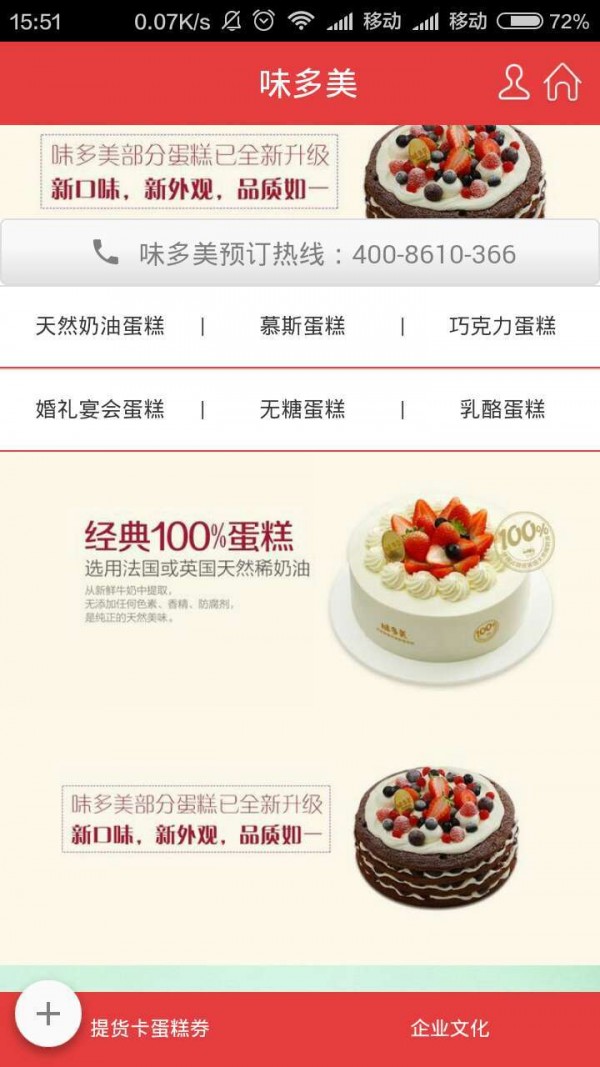Browse the 慕斯蛋糕 category
The height and width of the screenshot is (1067, 600).
click(x=302, y=326)
